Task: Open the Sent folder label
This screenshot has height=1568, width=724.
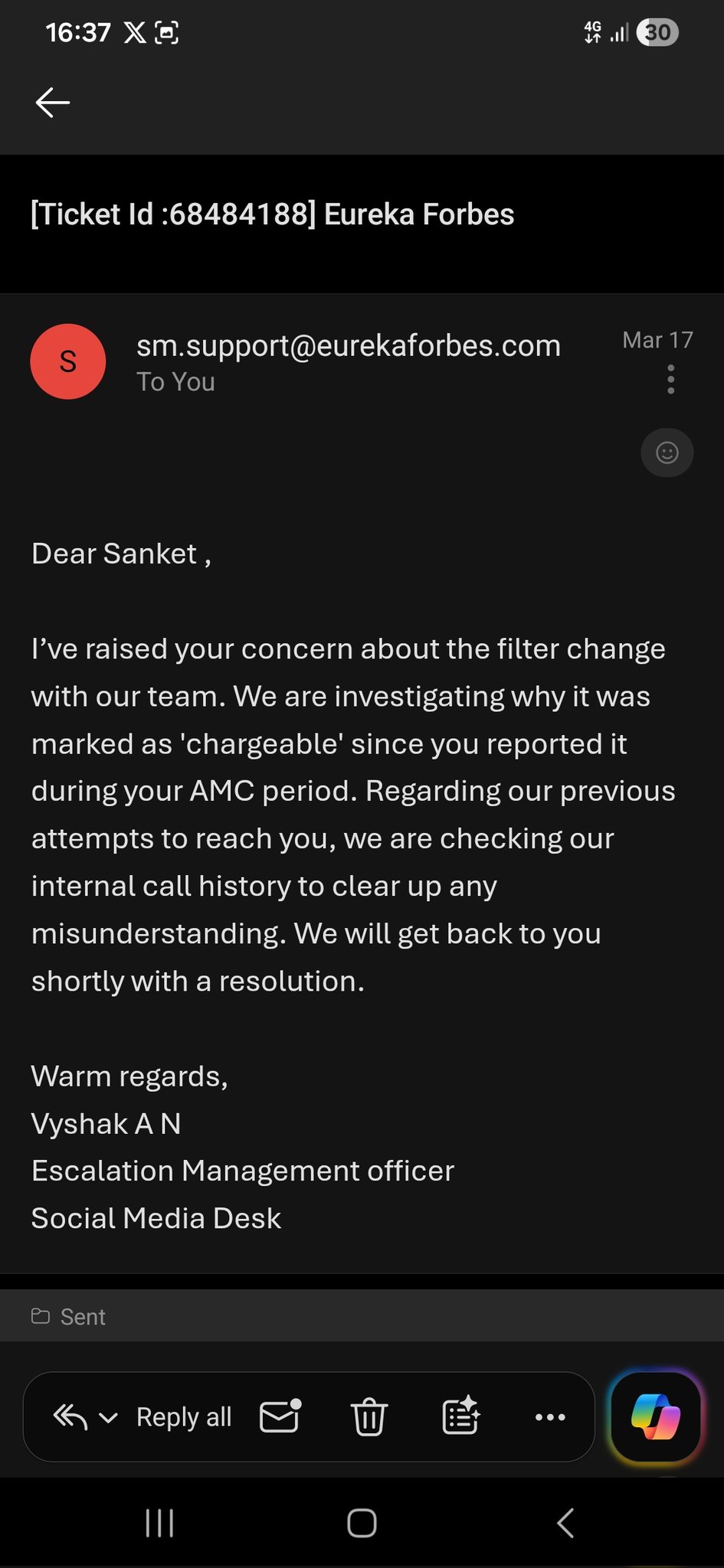Action: coord(69,1317)
